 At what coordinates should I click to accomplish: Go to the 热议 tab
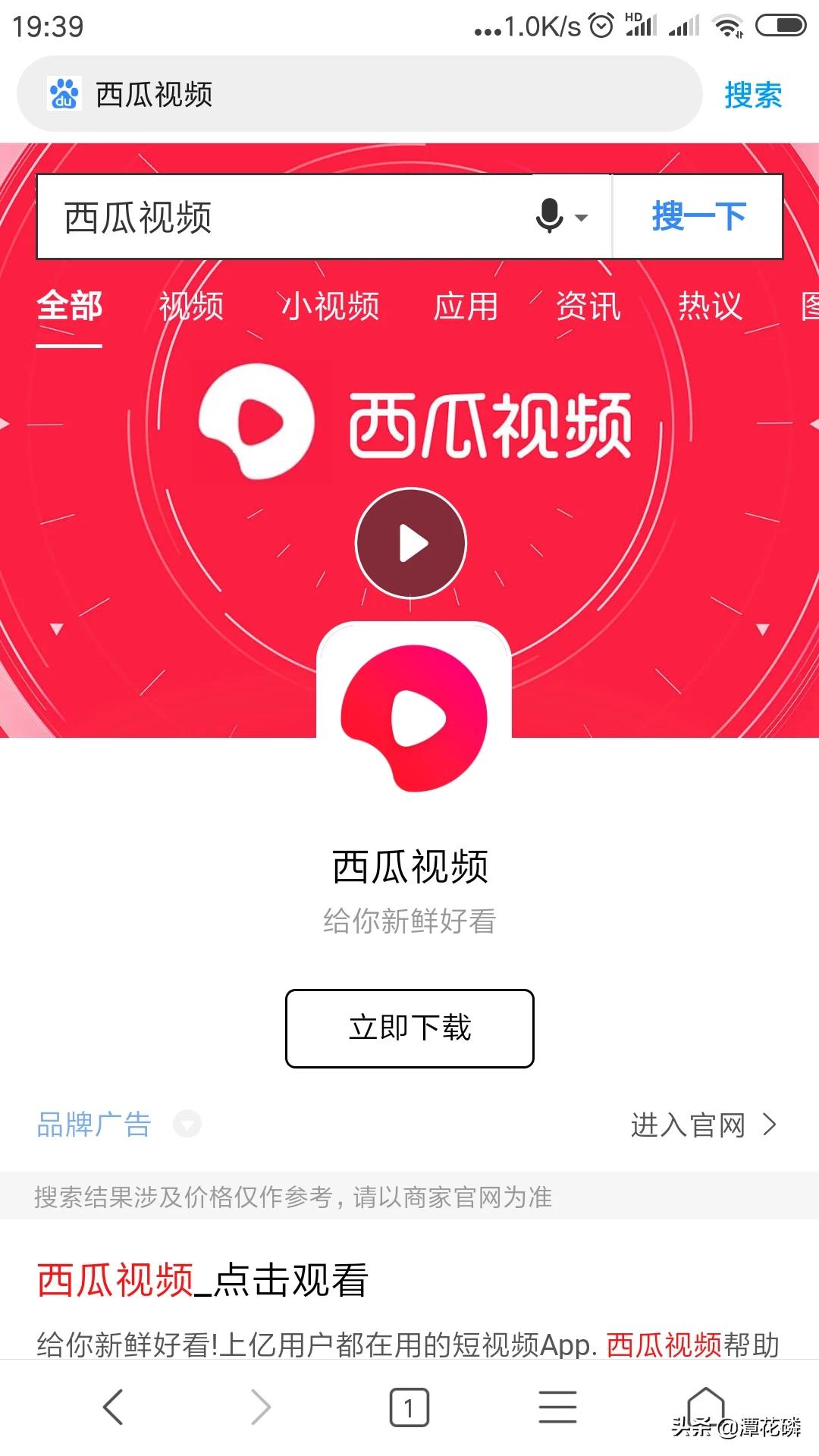(710, 306)
